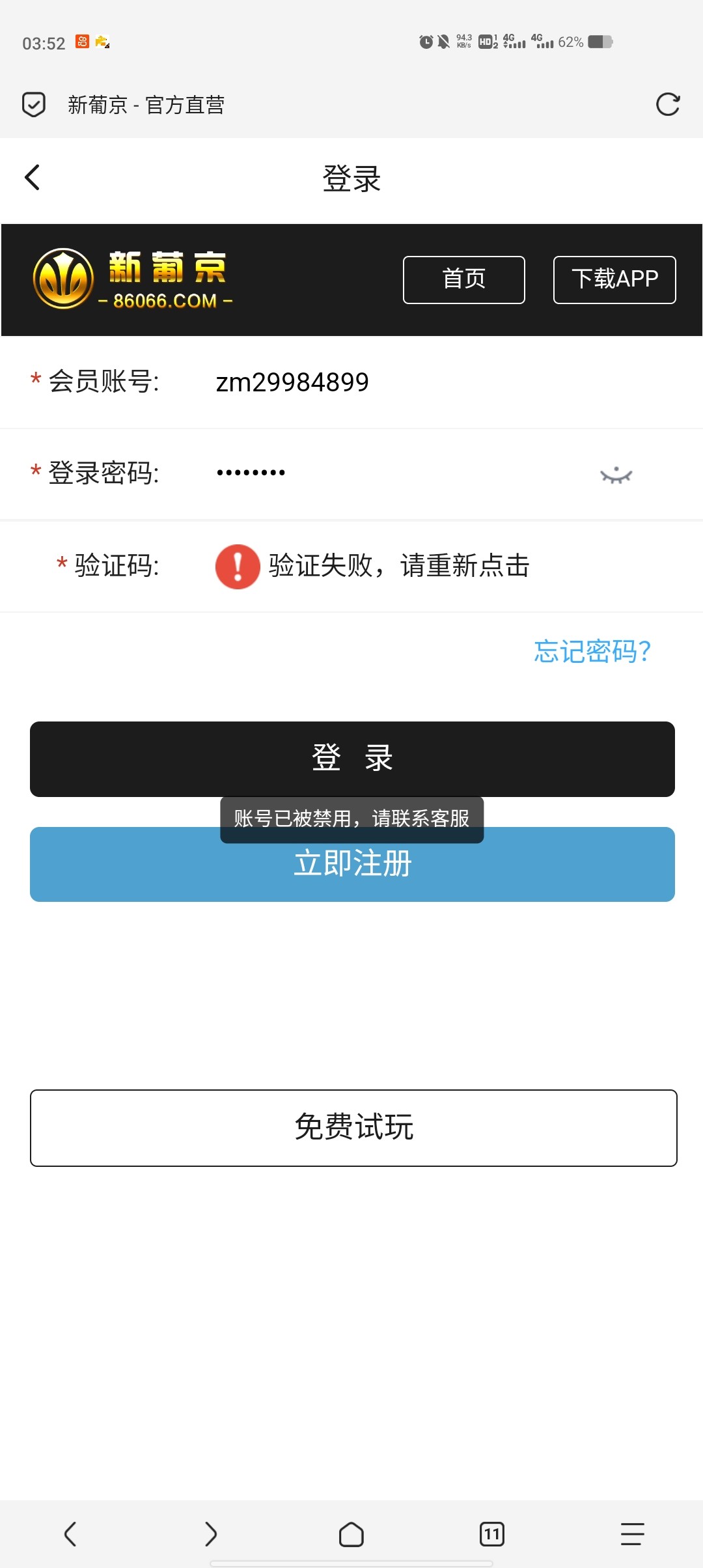This screenshot has height=1568, width=703.
Task: Show the hidden password with the eye icon
Action: (x=616, y=475)
